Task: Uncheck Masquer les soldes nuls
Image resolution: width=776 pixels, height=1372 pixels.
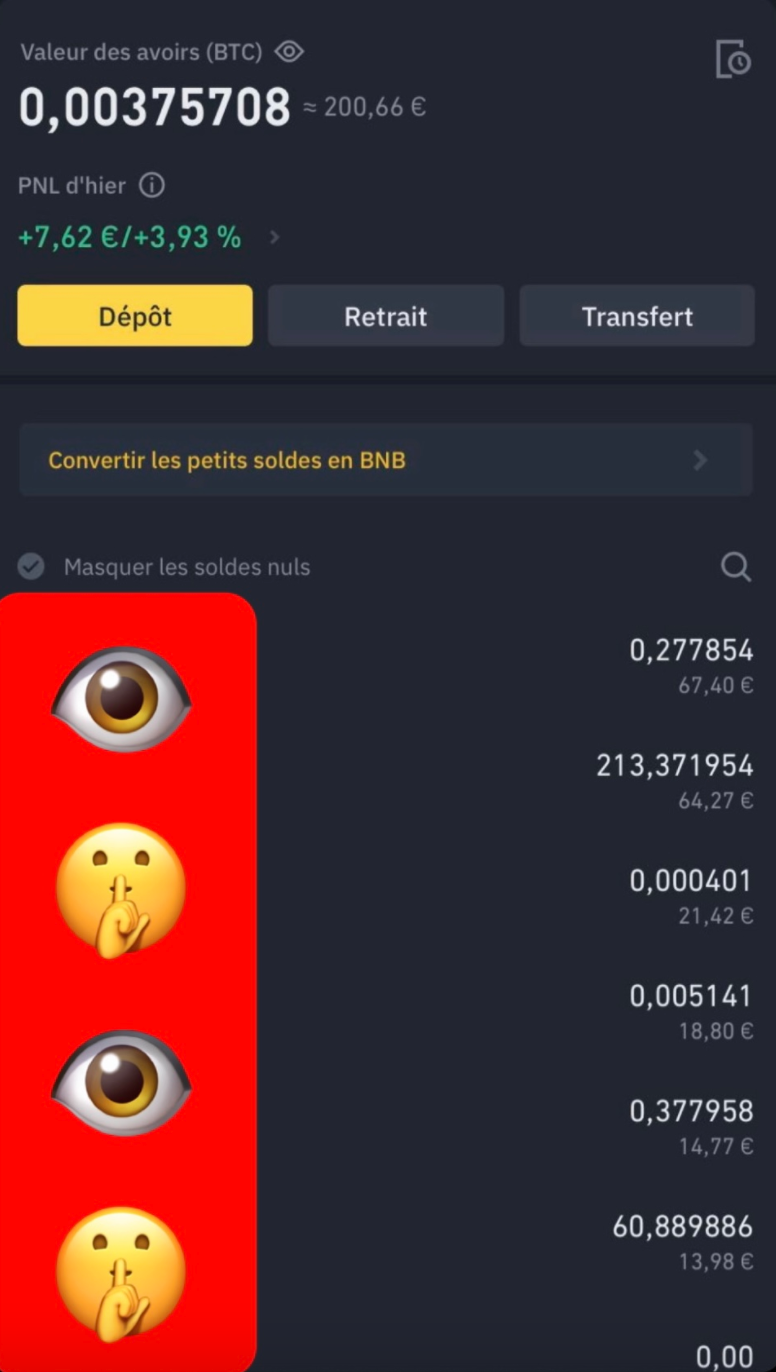Action: tap(32, 567)
